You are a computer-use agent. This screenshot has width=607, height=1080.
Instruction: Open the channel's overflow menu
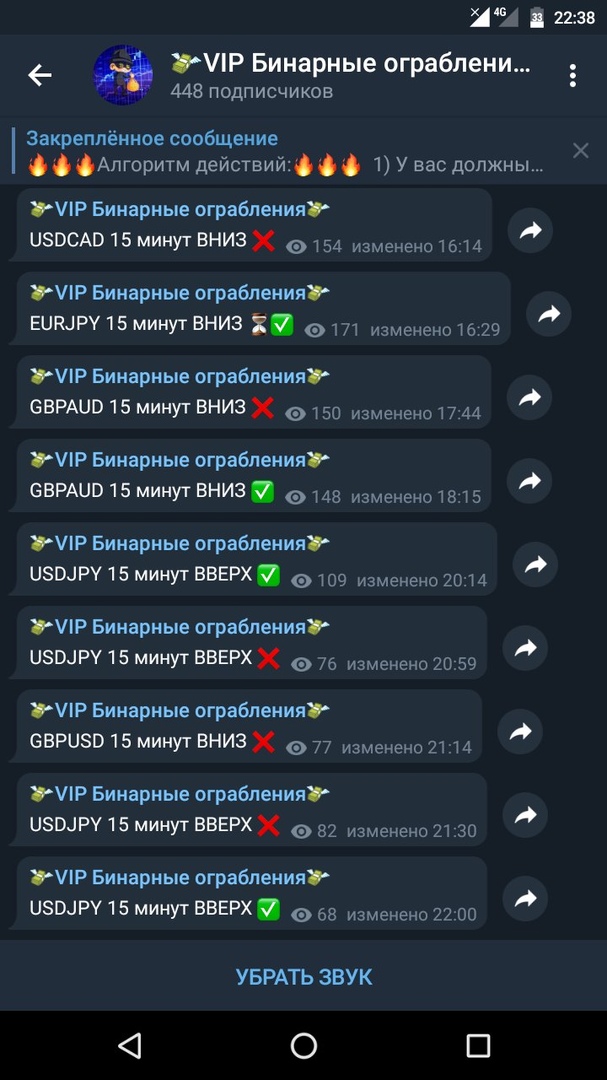point(572,76)
